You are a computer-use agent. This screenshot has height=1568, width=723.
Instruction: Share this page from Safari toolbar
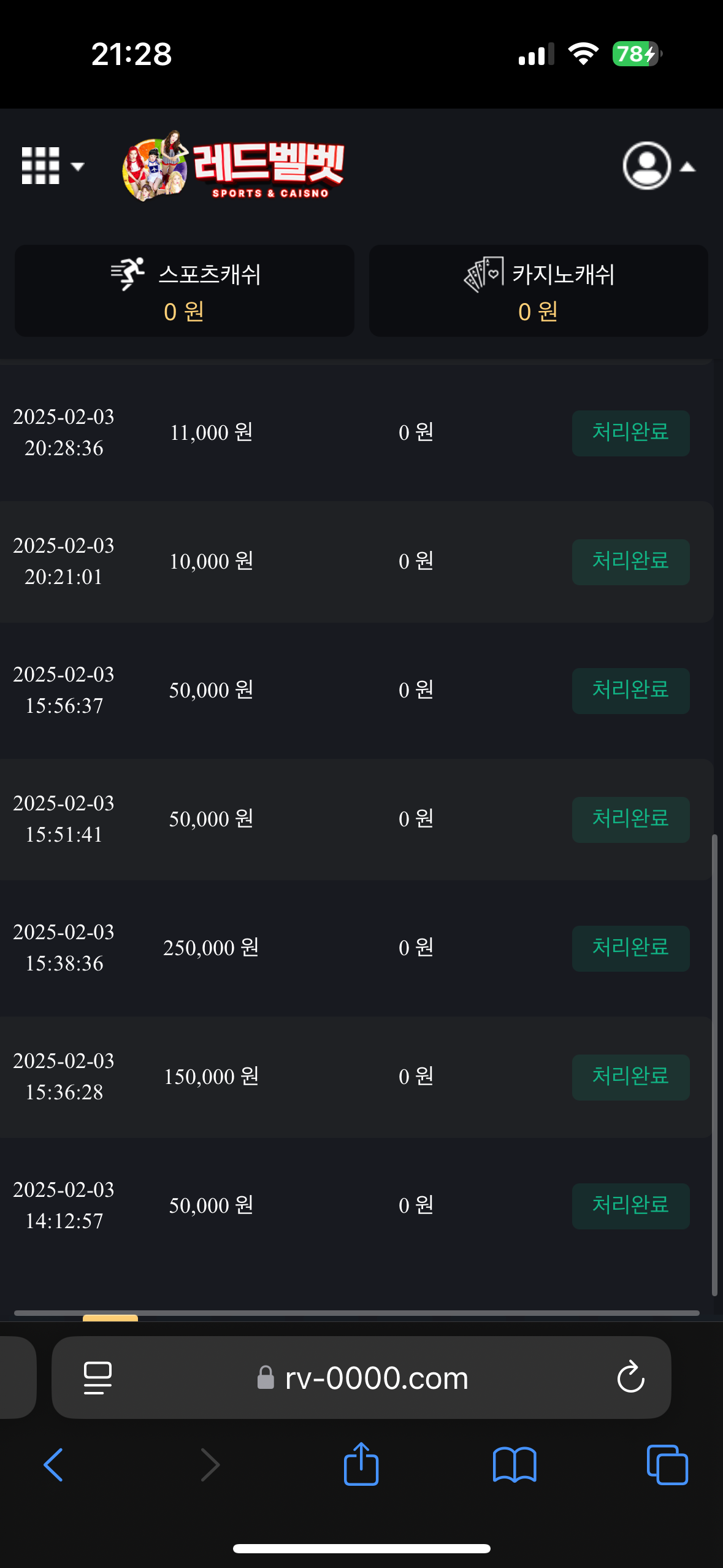click(361, 1465)
